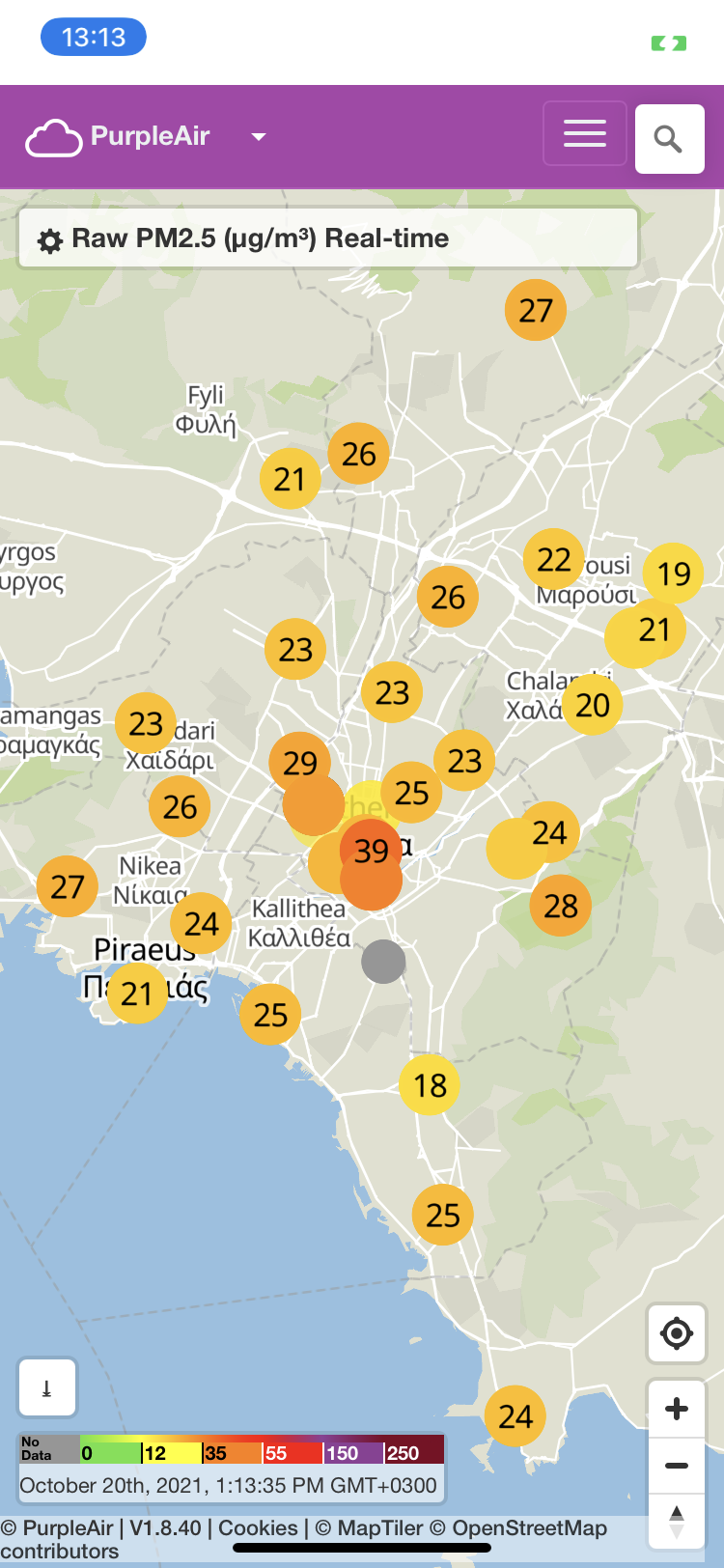The height and width of the screenshot is (1568, 724).
Task: Select the sensor marker reading 28
Action: pos(561,906)
